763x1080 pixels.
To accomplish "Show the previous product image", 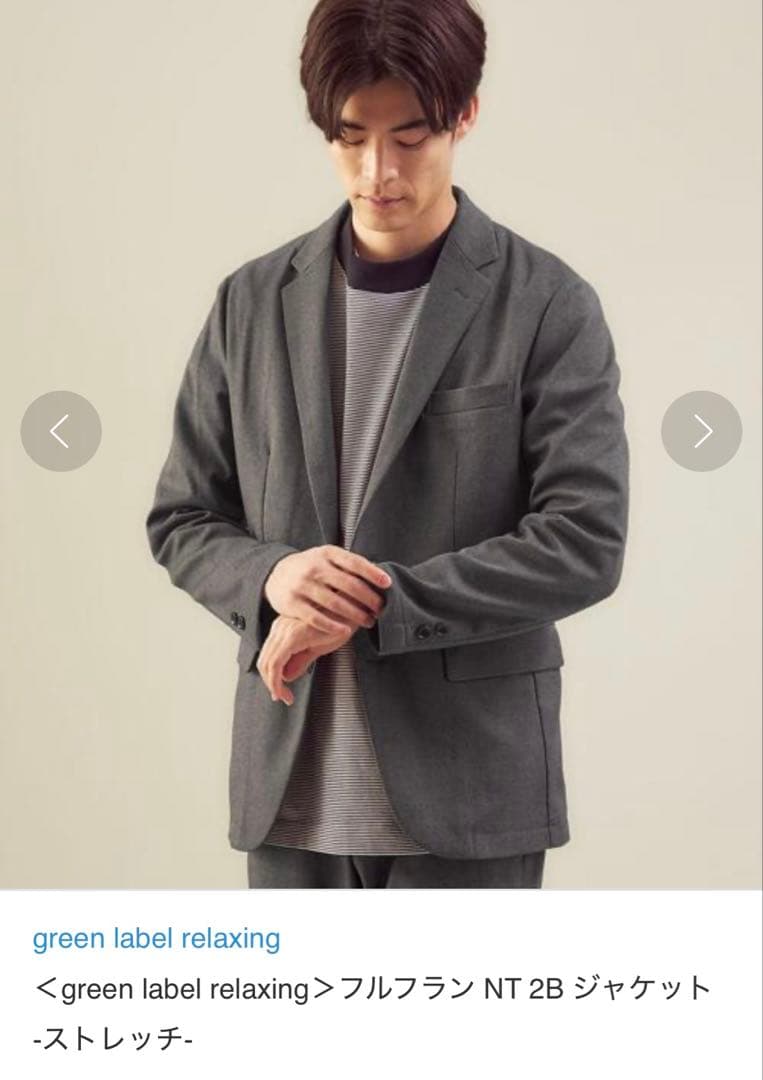I will [x=61, y=431].
